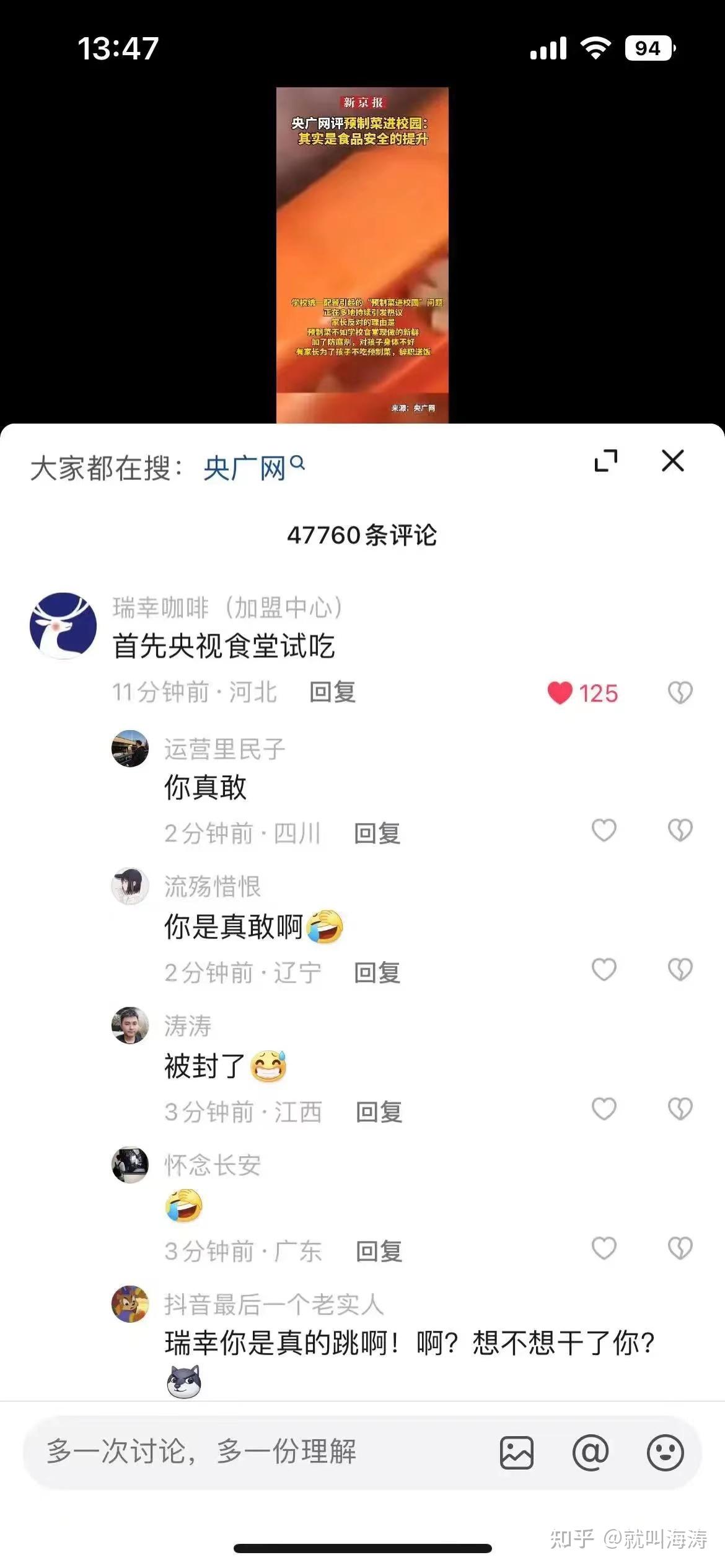This screenshot has width=725, height=1568.
Task: Like 怀念长安's emoji reply
Action: click(604, 1248)
